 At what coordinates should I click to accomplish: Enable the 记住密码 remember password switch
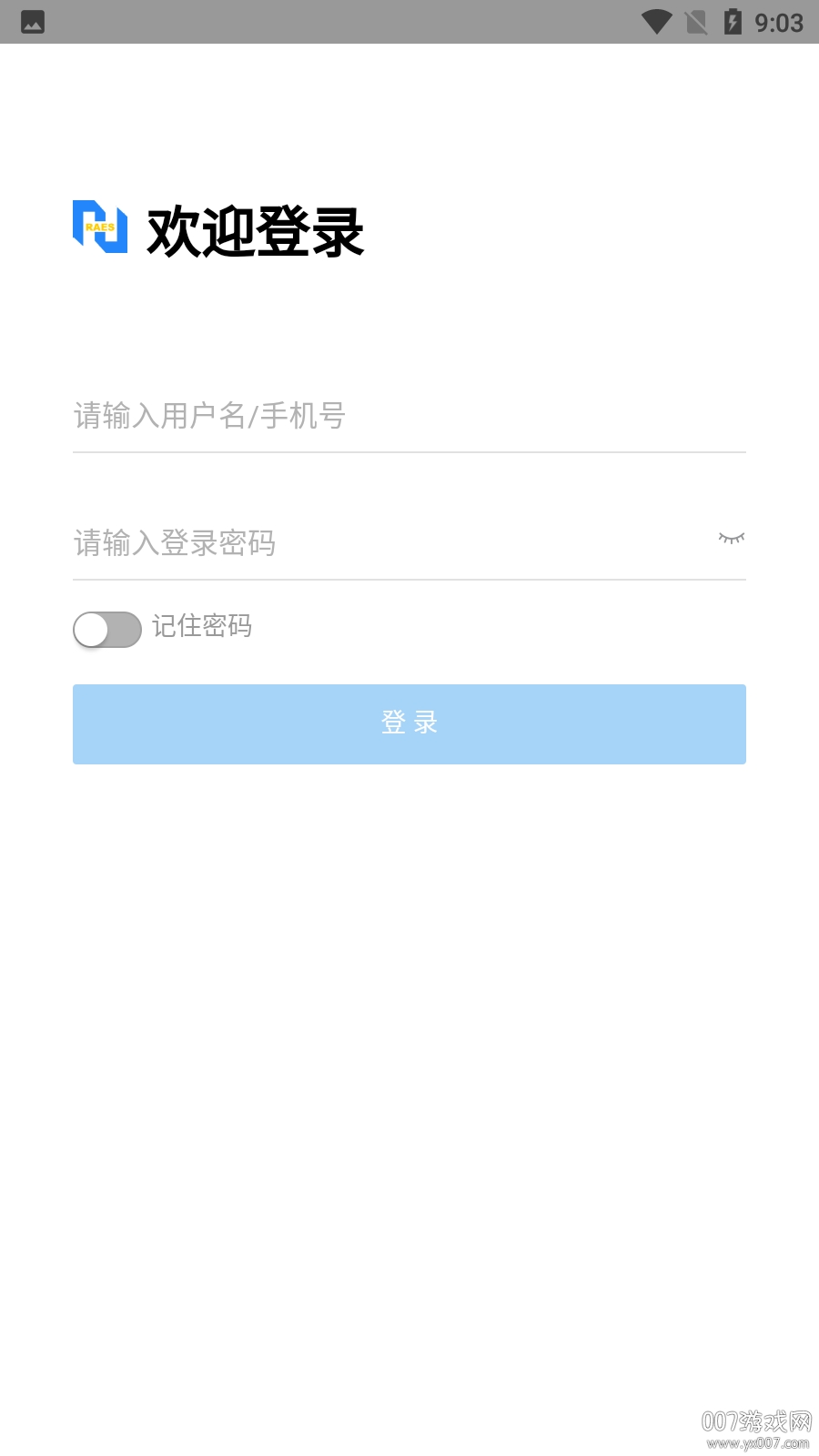pyautogui.click(x=106, y=628)
